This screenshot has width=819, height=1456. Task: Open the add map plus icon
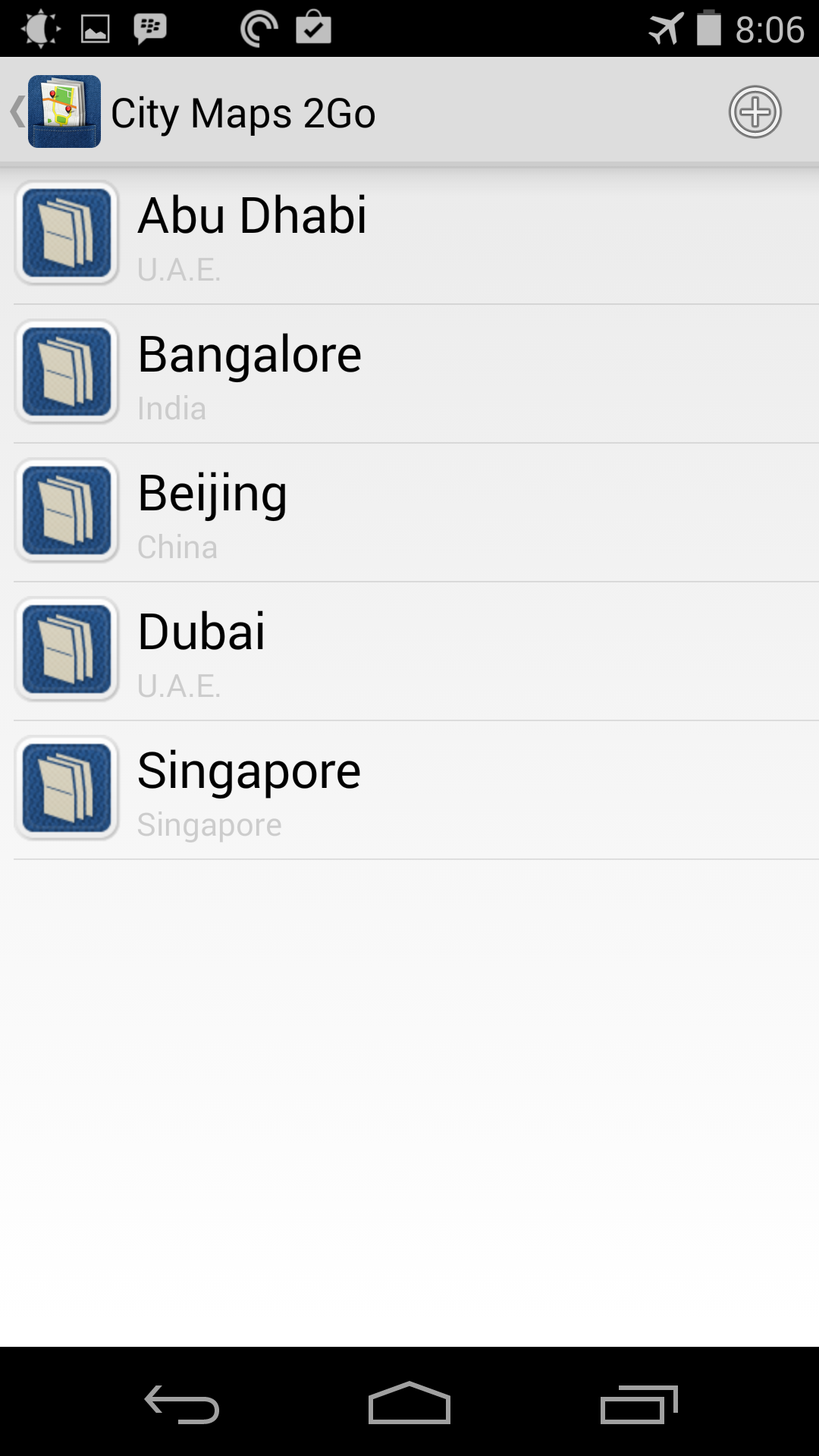(x=757, y=112)
